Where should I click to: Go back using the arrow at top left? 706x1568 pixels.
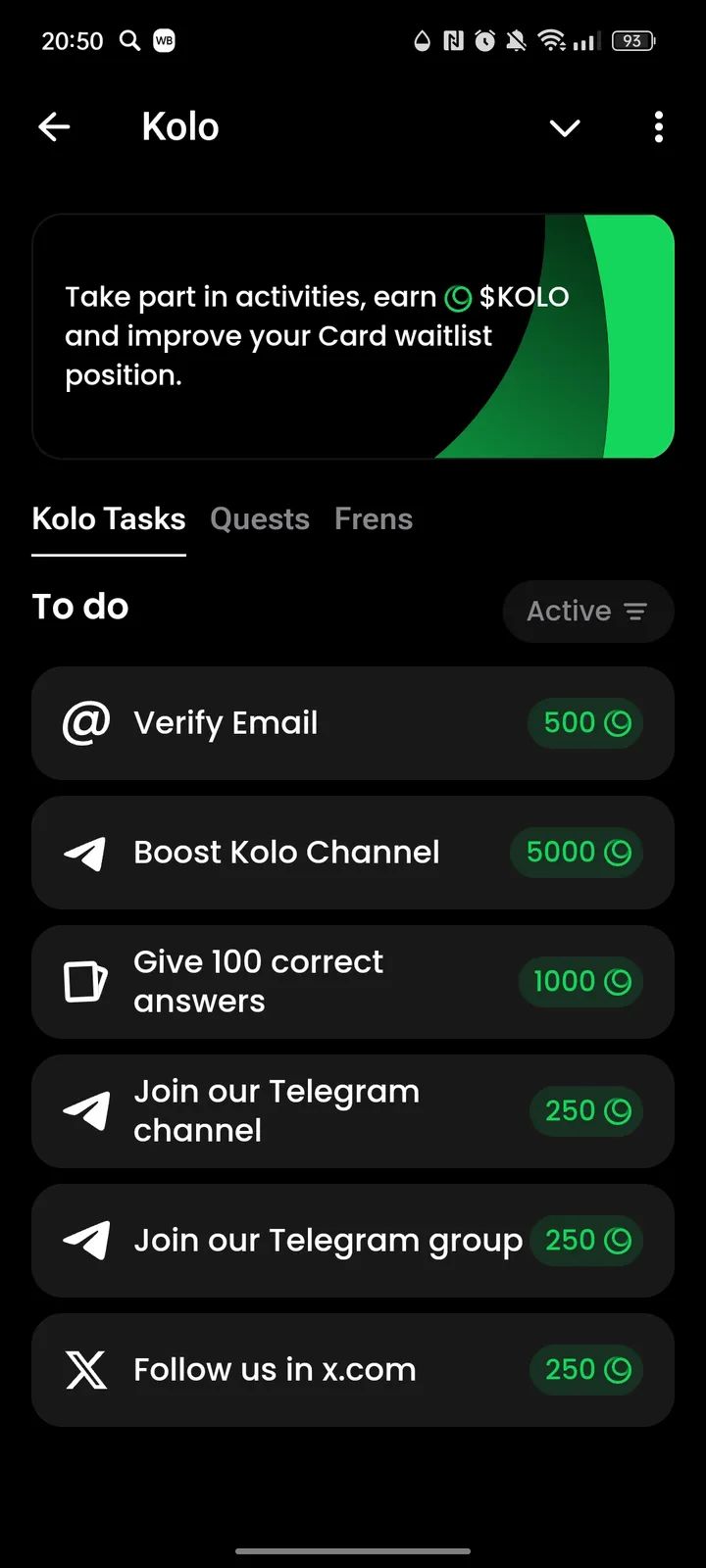point(55,126)
